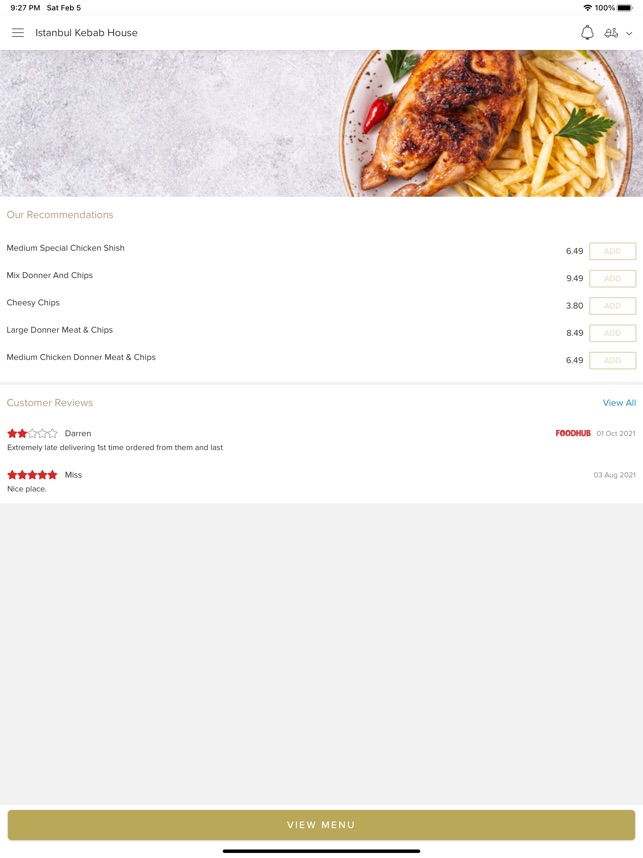Add Mix Donner And Chips
This screenshot has width=643, height=858.
612,279
